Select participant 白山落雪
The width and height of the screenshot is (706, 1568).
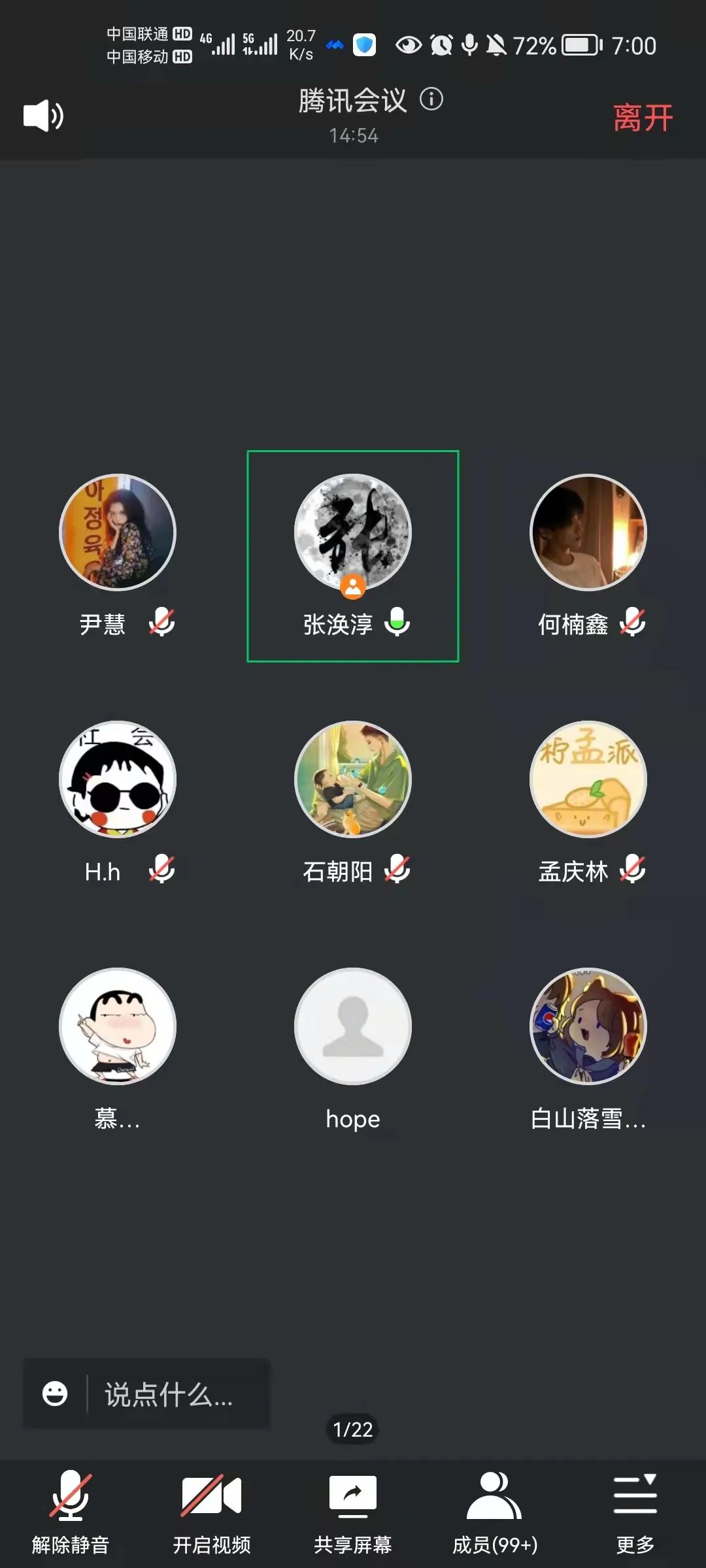pyautogui.click(x=588, y=1027)
